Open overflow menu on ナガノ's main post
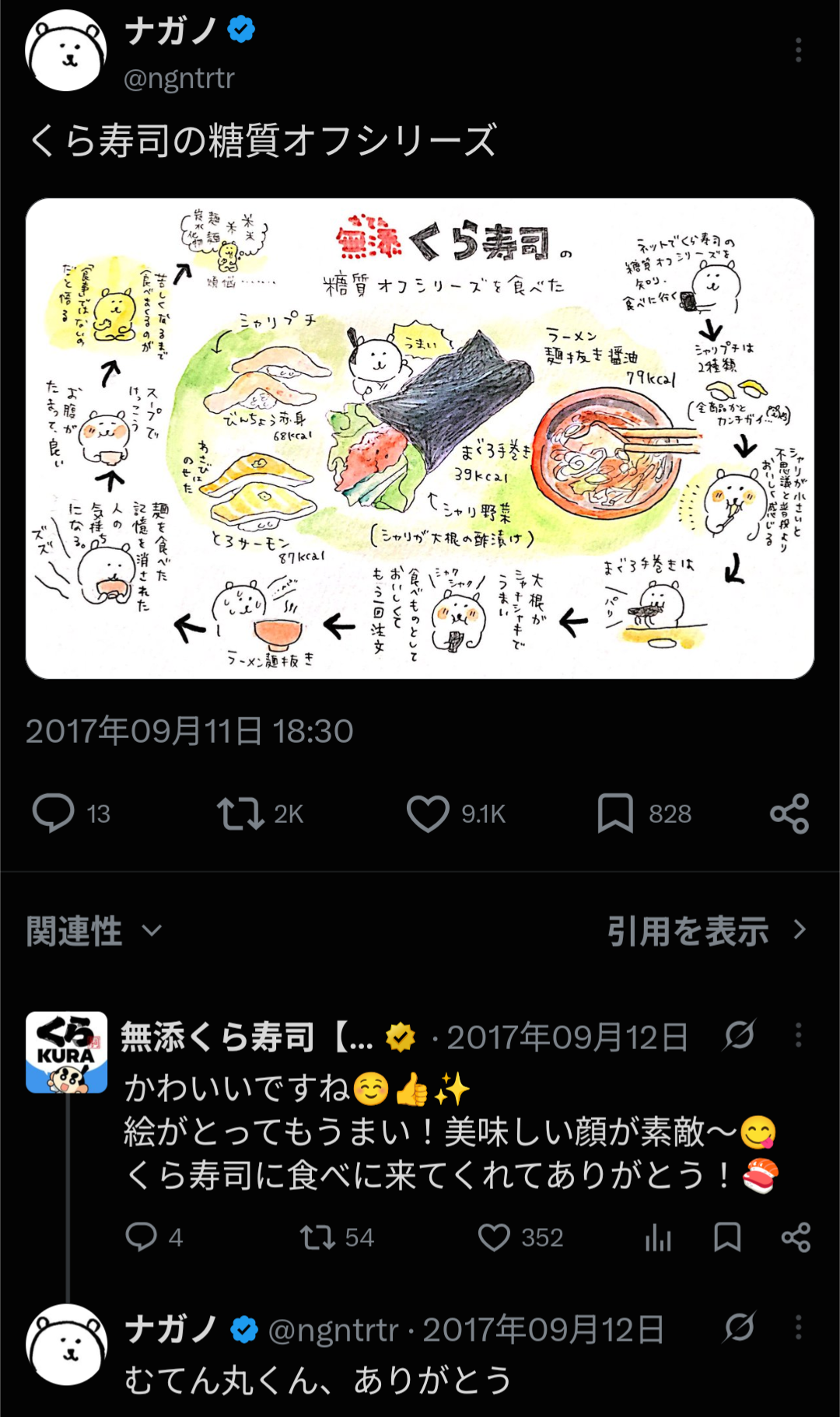840x1417 pixels. tap(798, 51)
